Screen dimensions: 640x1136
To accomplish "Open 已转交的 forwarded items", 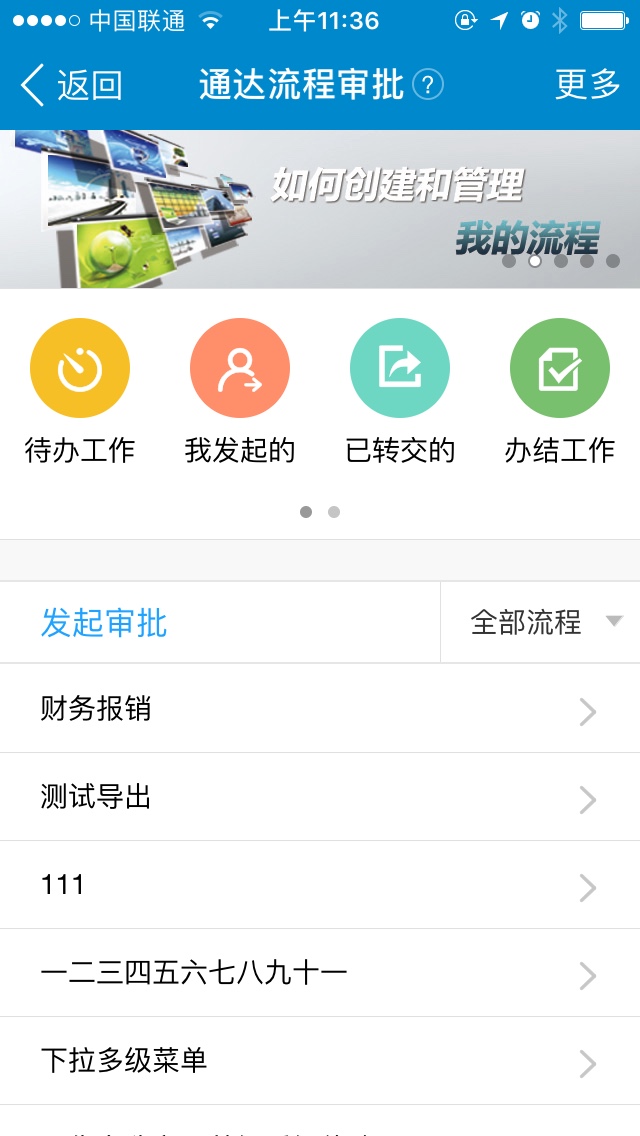I will click(x=400, y=392).
